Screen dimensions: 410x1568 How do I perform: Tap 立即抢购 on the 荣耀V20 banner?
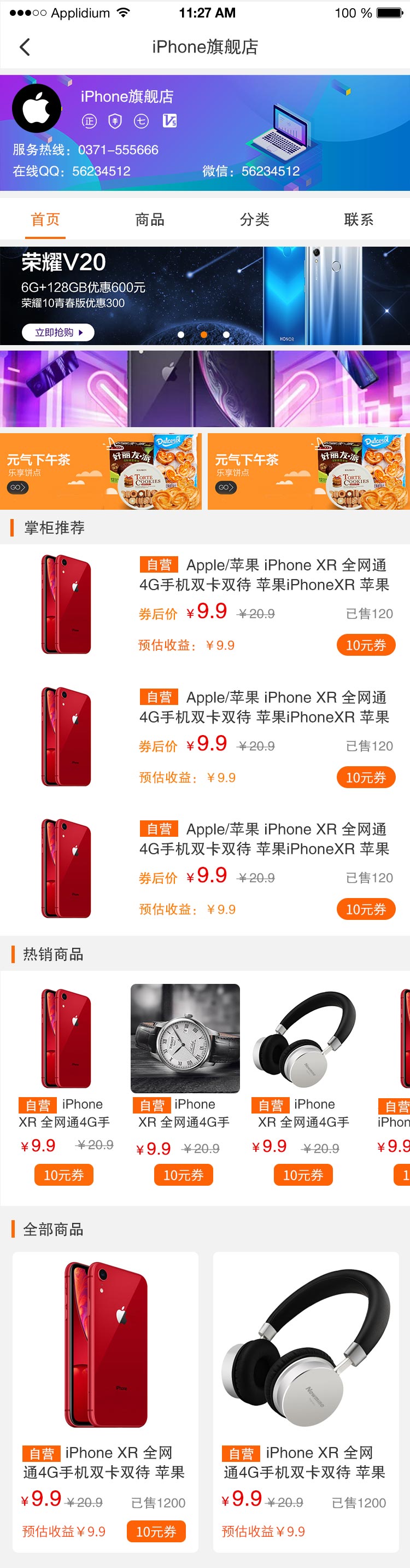click(58, 333)
